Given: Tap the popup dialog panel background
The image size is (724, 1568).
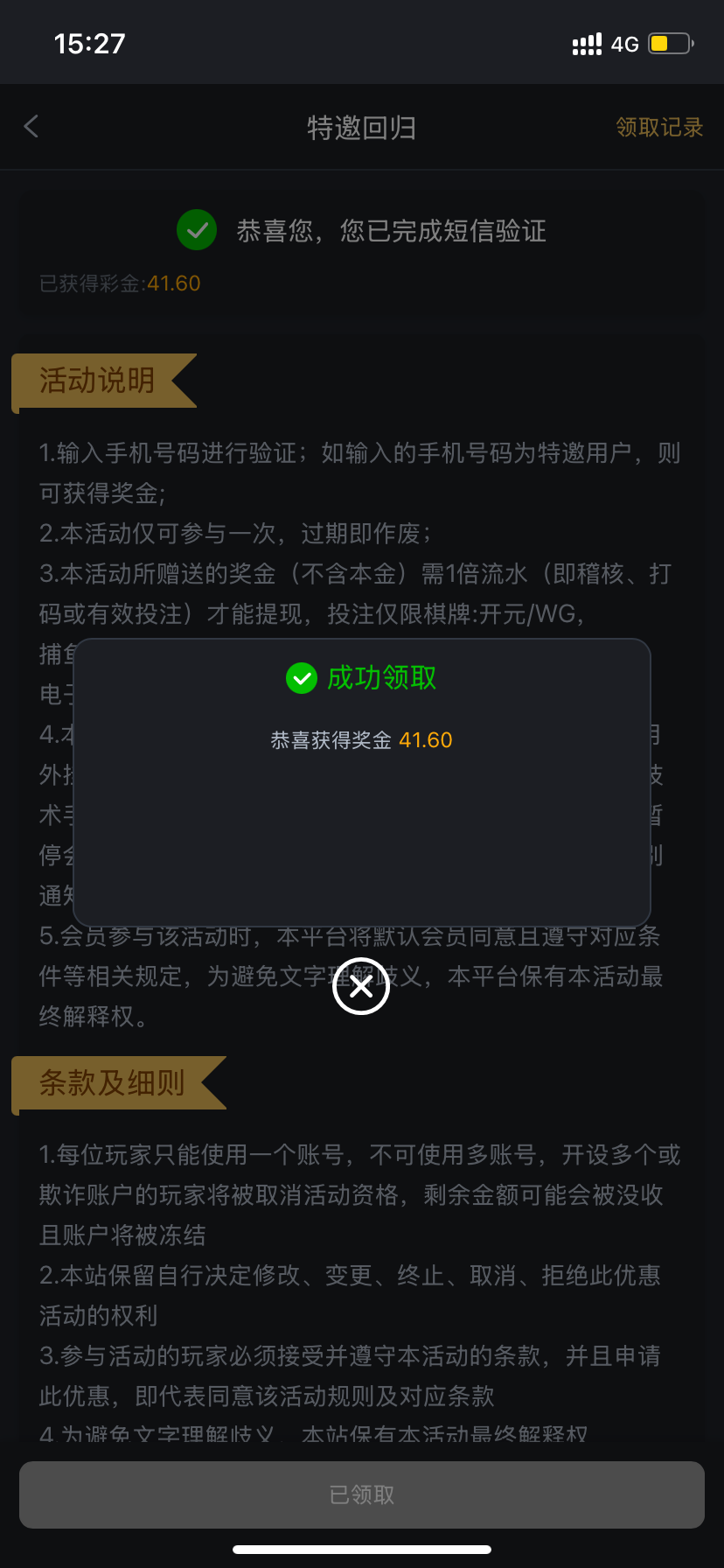Looking at the screenshot, I should pyautogui.click(x=362, y=849).
